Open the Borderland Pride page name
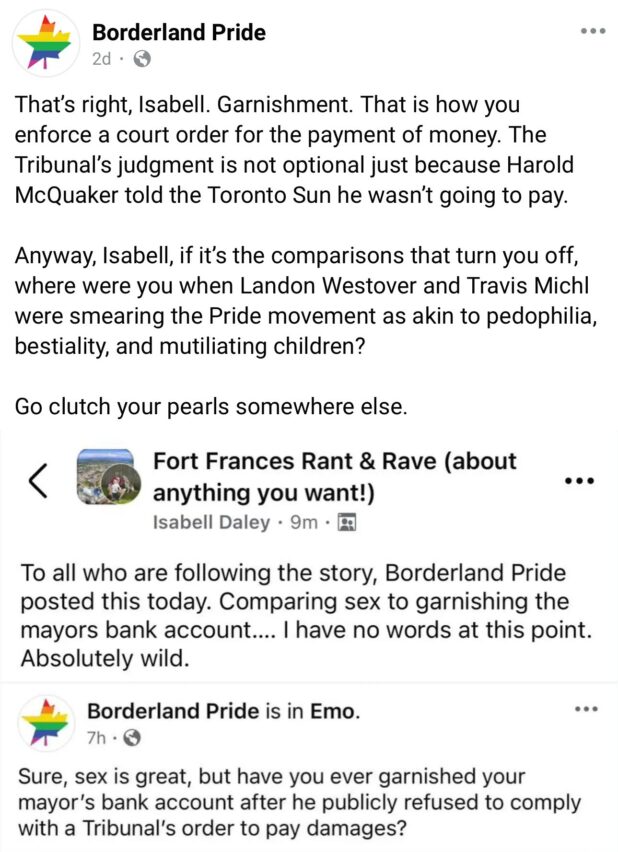618x852 pixels. click(179, 32)
